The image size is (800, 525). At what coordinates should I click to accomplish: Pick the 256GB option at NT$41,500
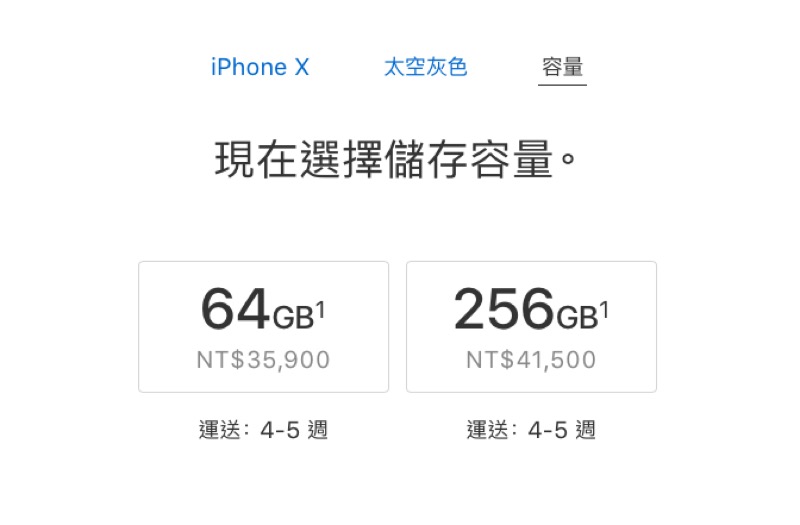[x=531, y=326]
